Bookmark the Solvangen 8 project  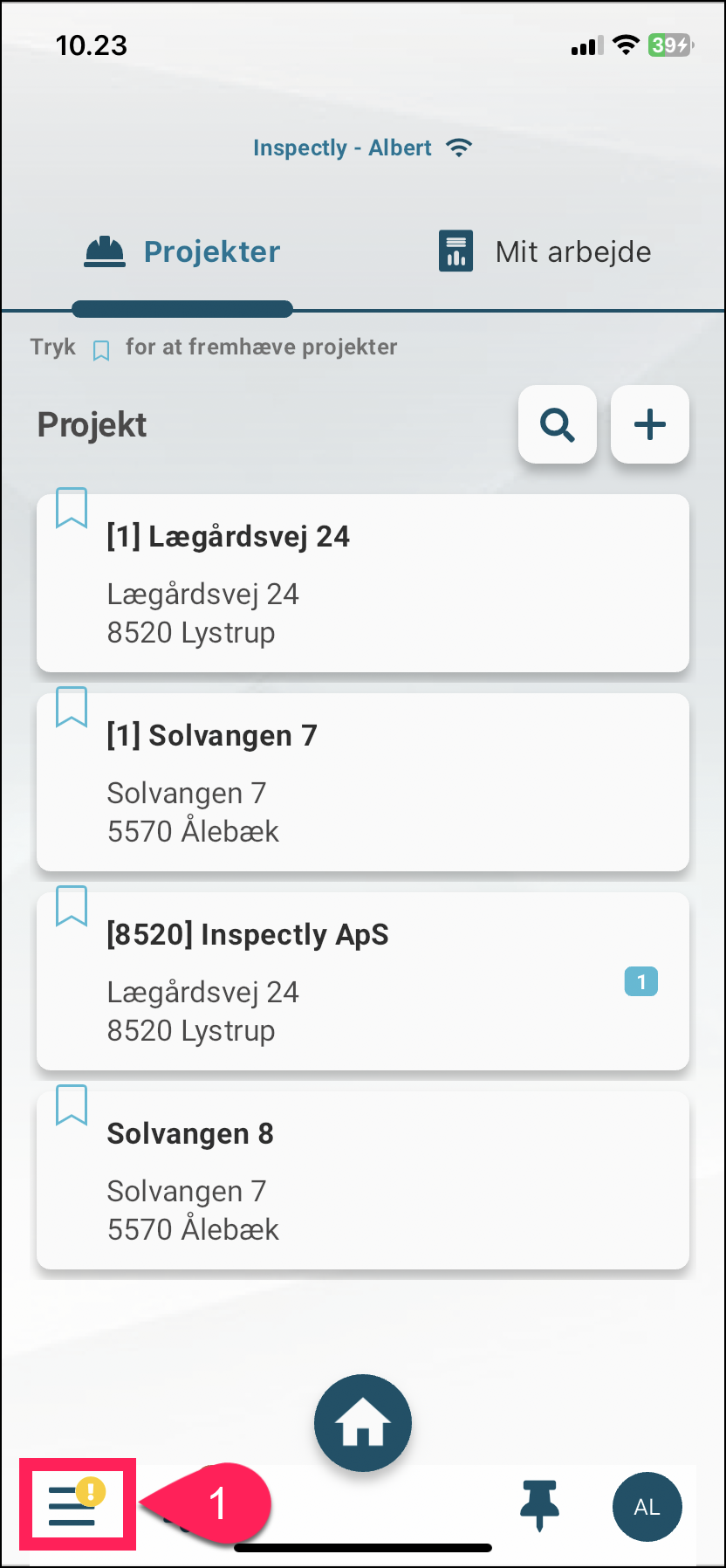[x=72, y=1105]
